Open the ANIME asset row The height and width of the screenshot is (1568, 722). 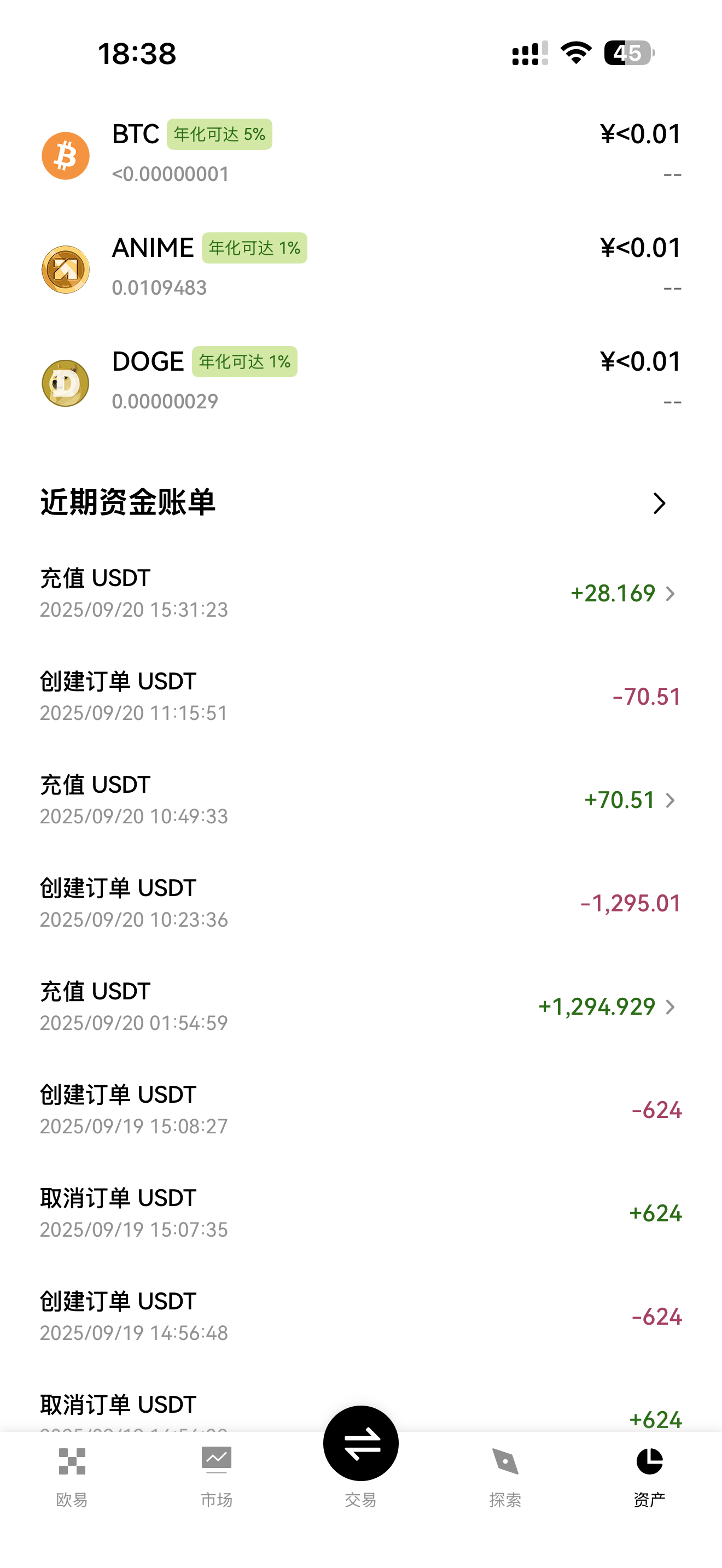[x=360, y=268]
